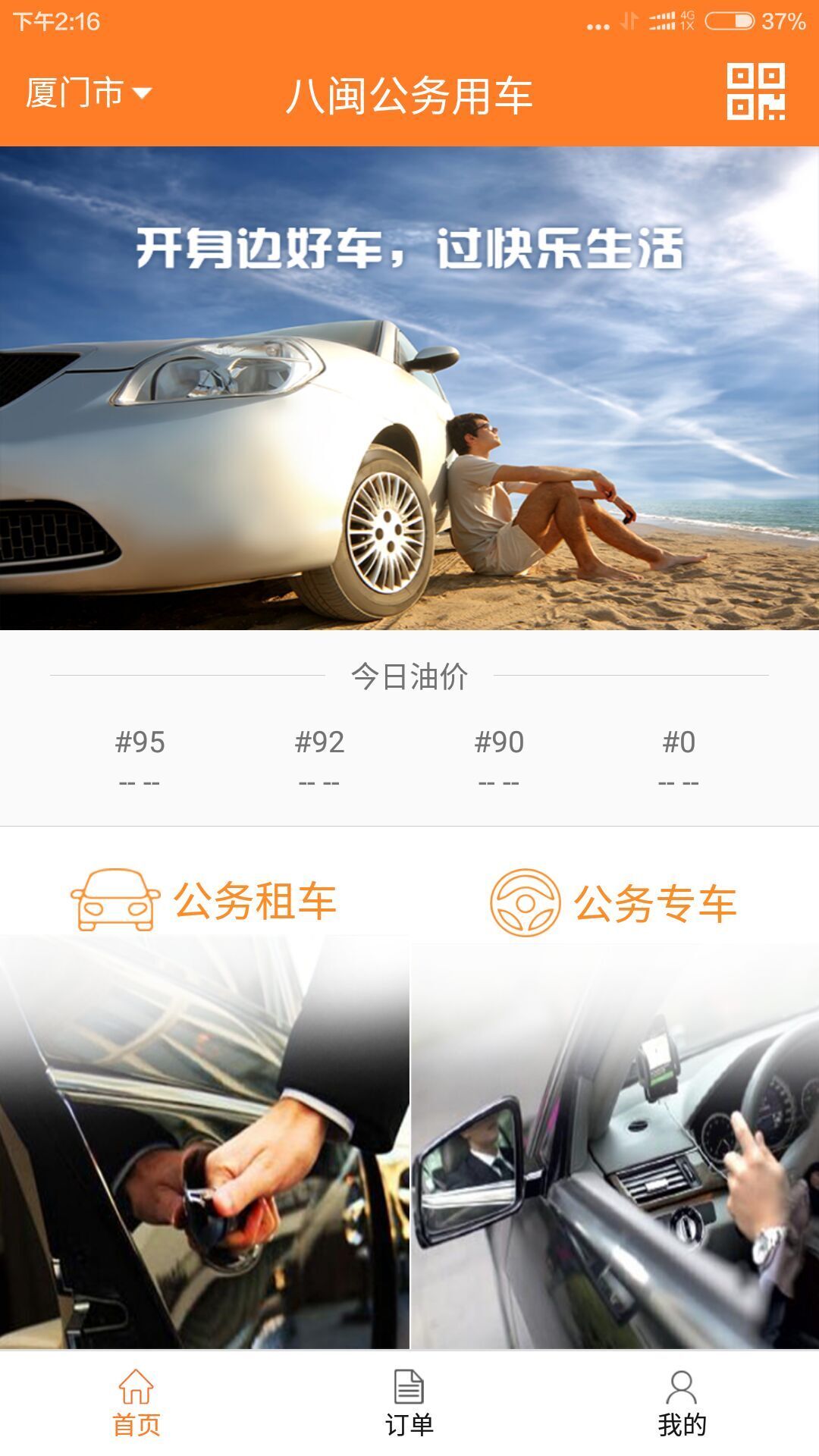Viewport: 819px width, 1456px height.
Task: Switch to the 订单 orders tab
Action: coord(409,1403)
